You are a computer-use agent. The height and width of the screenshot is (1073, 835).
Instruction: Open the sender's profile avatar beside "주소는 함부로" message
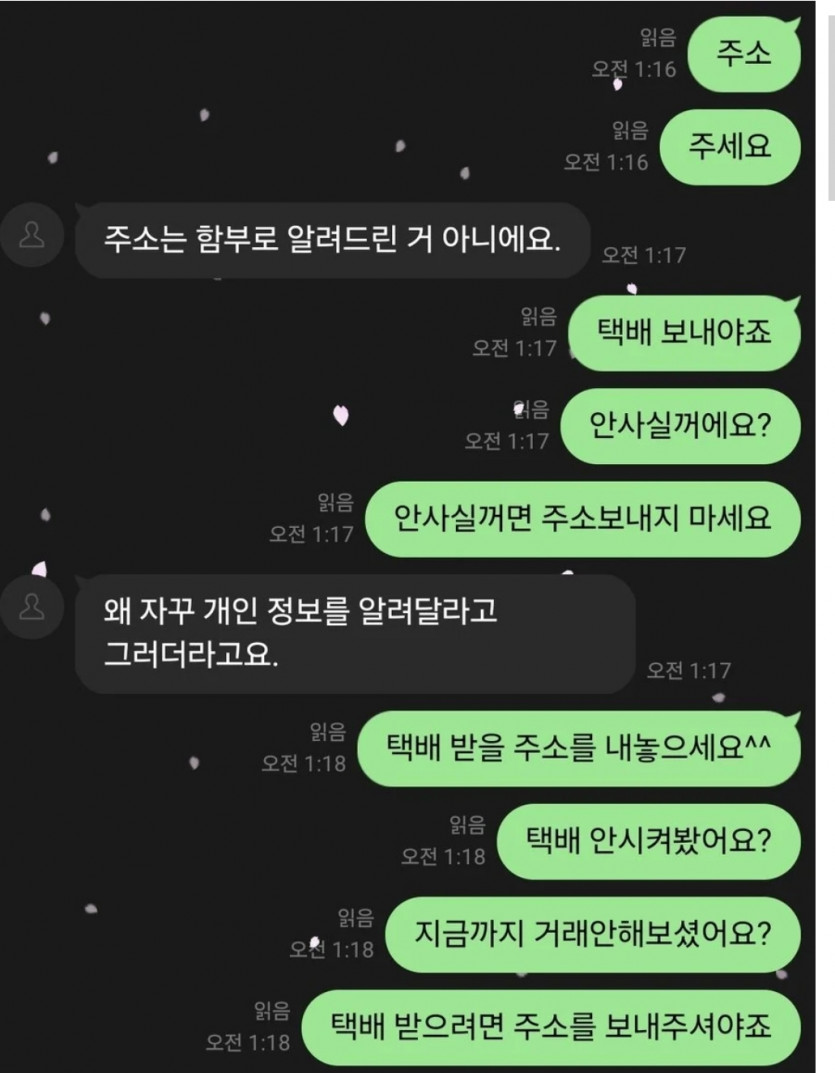(x=33, y=236)
